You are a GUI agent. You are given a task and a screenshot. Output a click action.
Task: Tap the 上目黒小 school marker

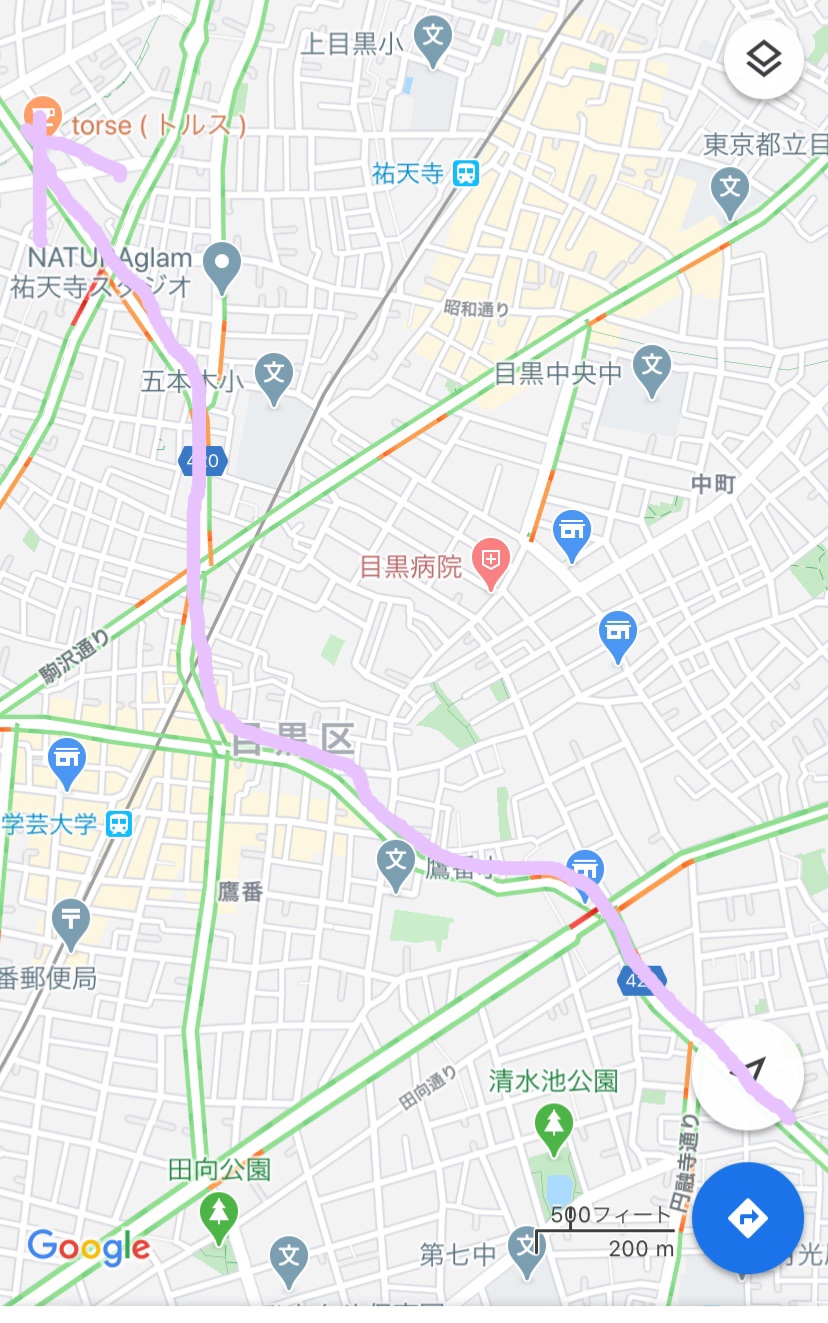pos(432,40)
